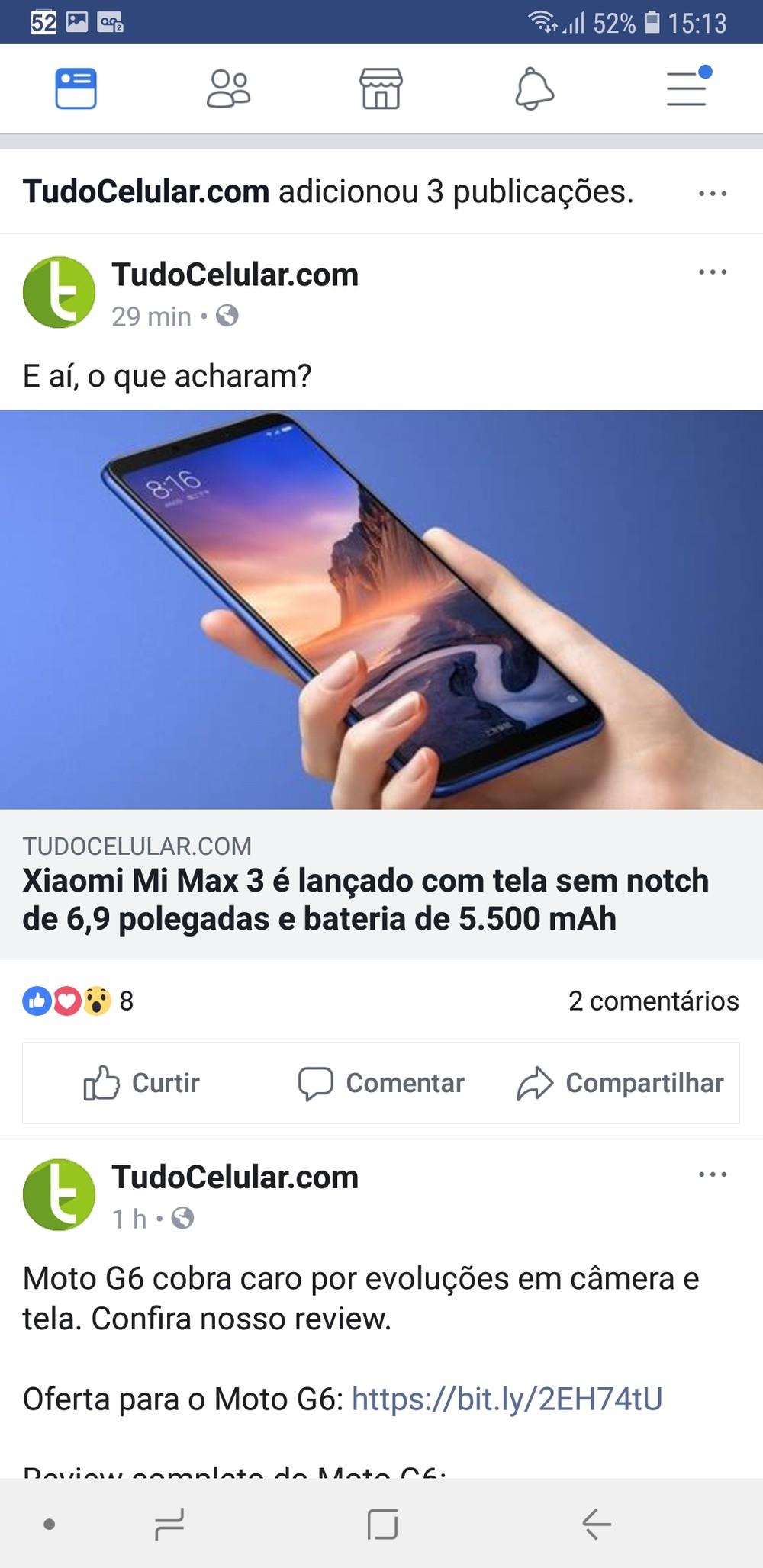Go back using the system navigation bar

tap(596, 1524)
